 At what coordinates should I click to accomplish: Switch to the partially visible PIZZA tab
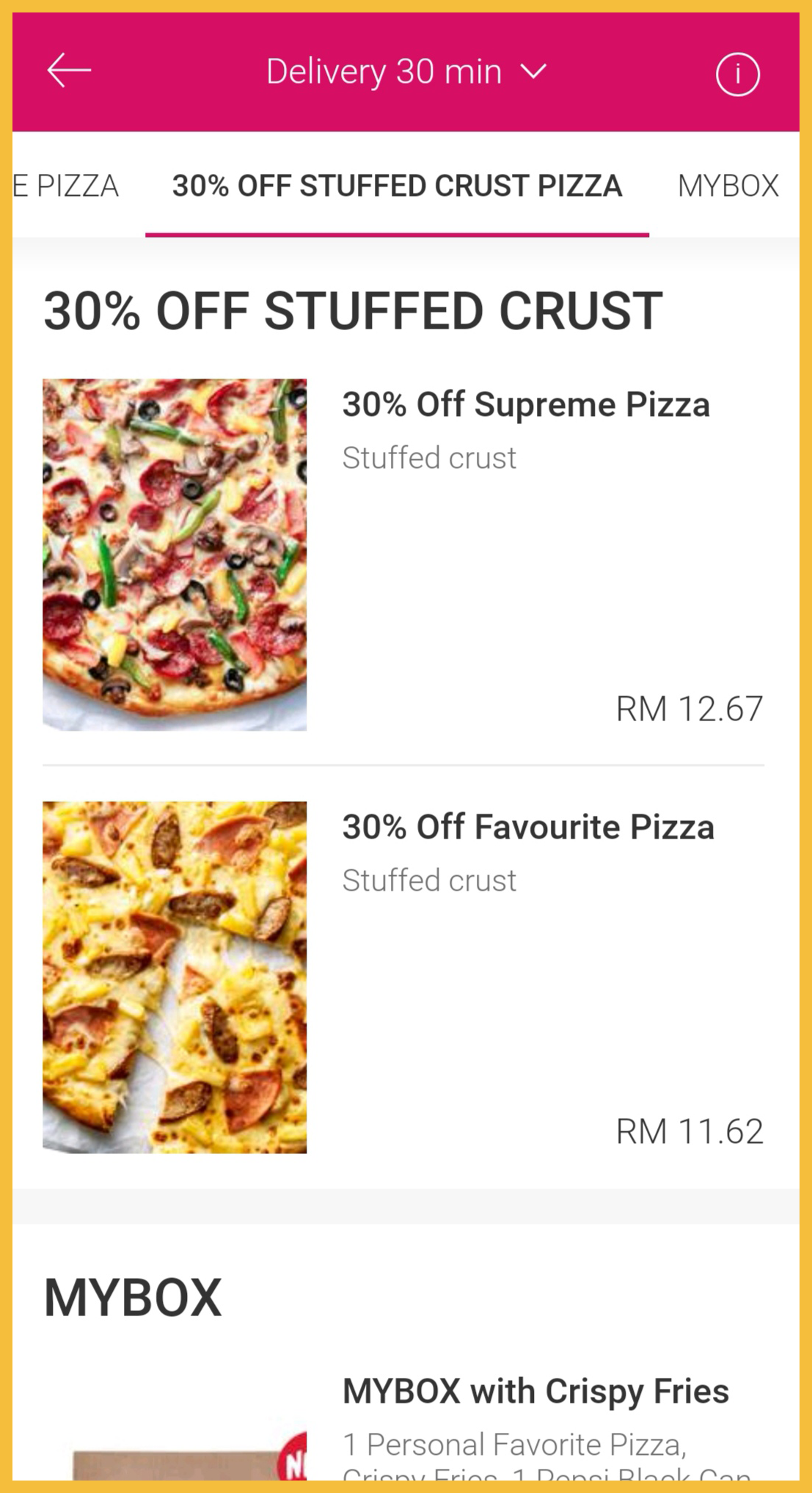(66, 186)
